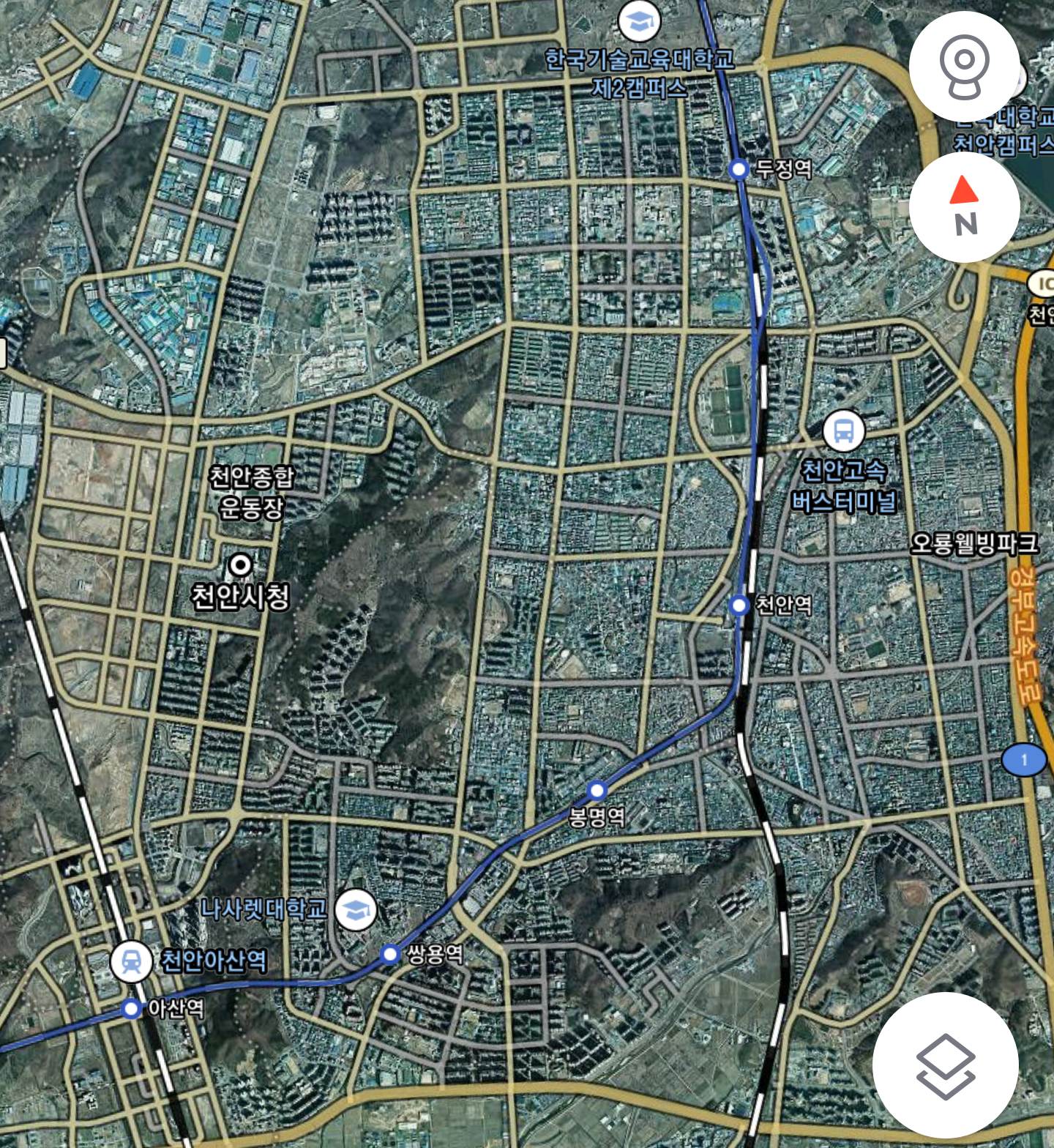Screen dimensions: 1054x1148
Task: Tap the 봉명역 station marker
Action: [597, 790]
